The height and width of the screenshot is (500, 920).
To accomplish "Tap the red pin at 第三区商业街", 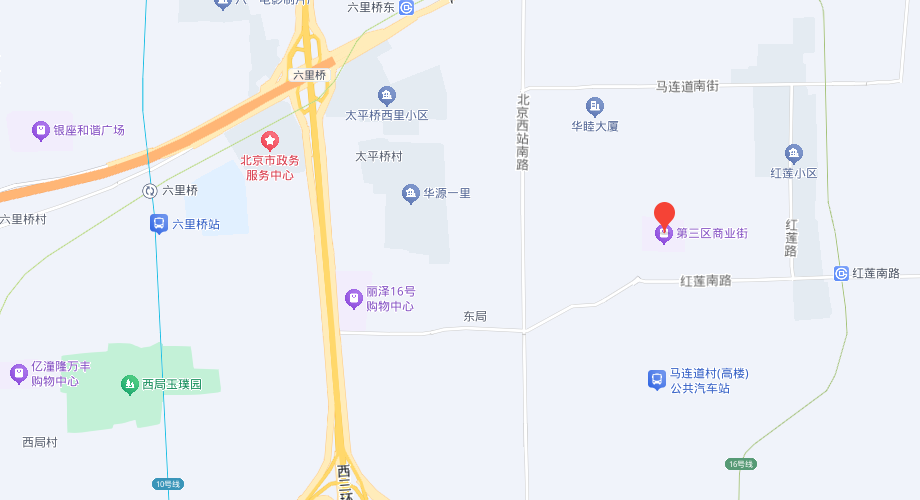I will coord(664,214).
